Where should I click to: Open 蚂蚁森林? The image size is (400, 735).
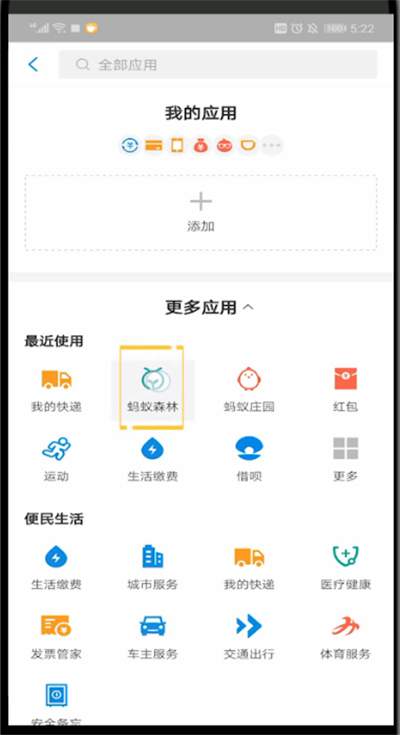click(x=152, y=388)
